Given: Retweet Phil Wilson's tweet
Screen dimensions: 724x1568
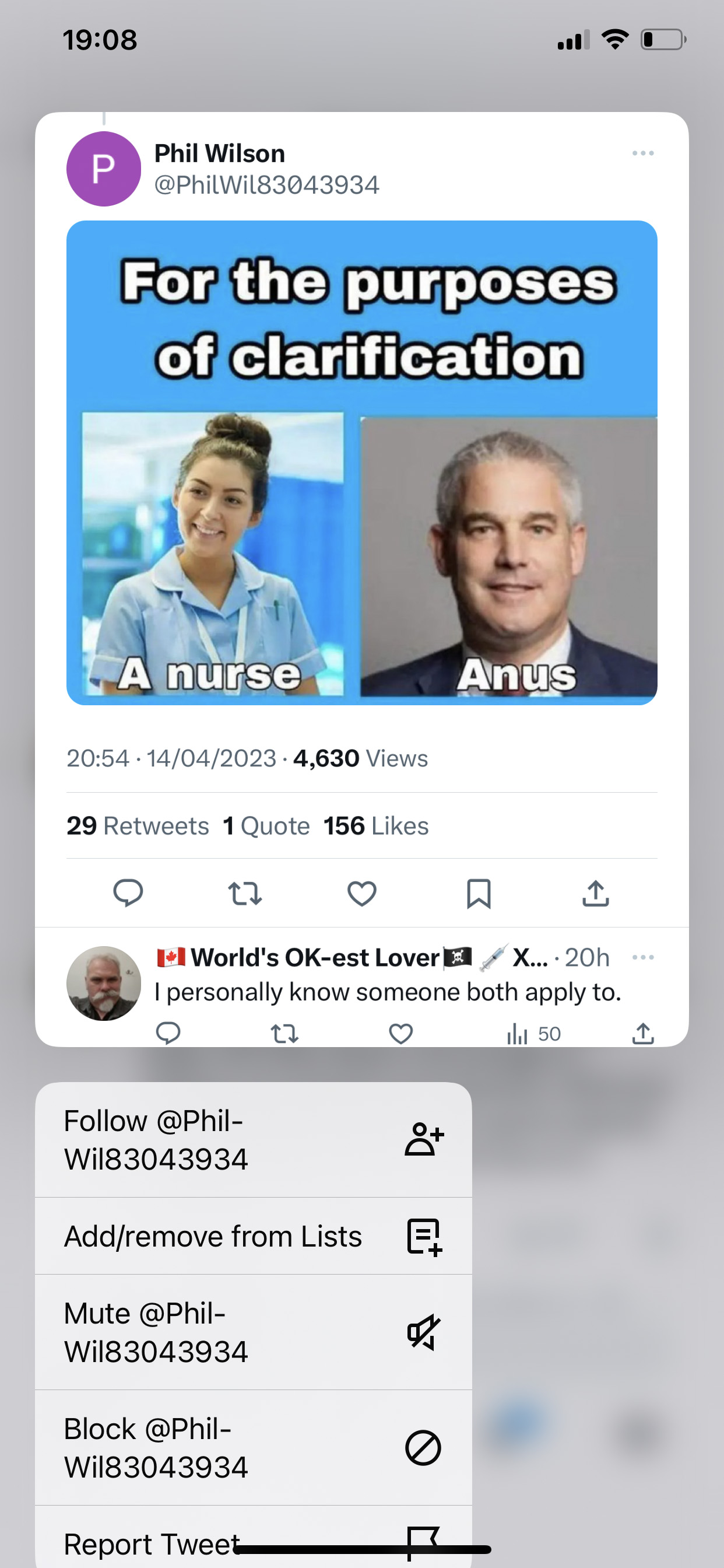Looking at the screenshot, I should click(x=245, y=893).
